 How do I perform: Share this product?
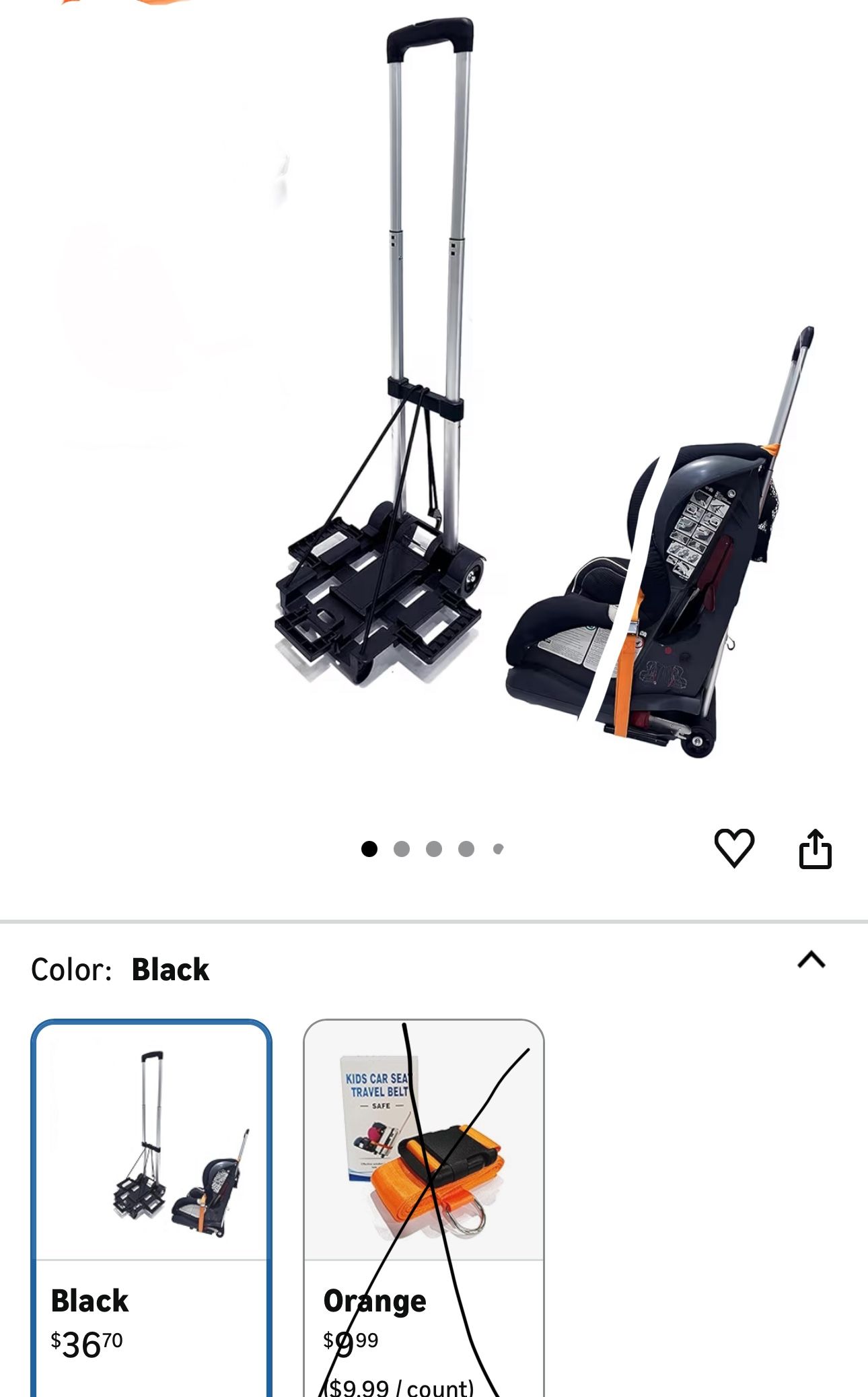pyautogui.click(x=815, y=849)
